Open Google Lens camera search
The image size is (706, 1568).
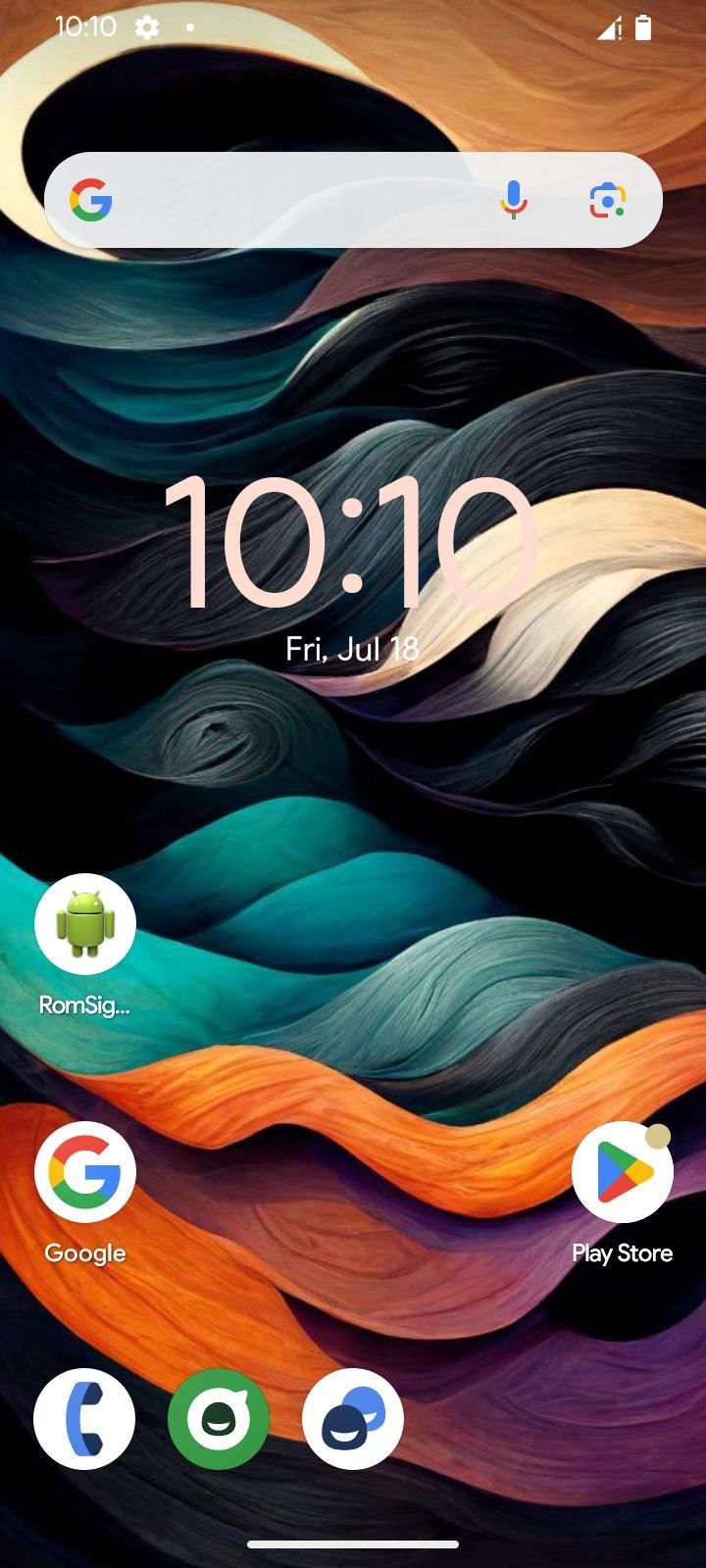click(x=608, y=200)
